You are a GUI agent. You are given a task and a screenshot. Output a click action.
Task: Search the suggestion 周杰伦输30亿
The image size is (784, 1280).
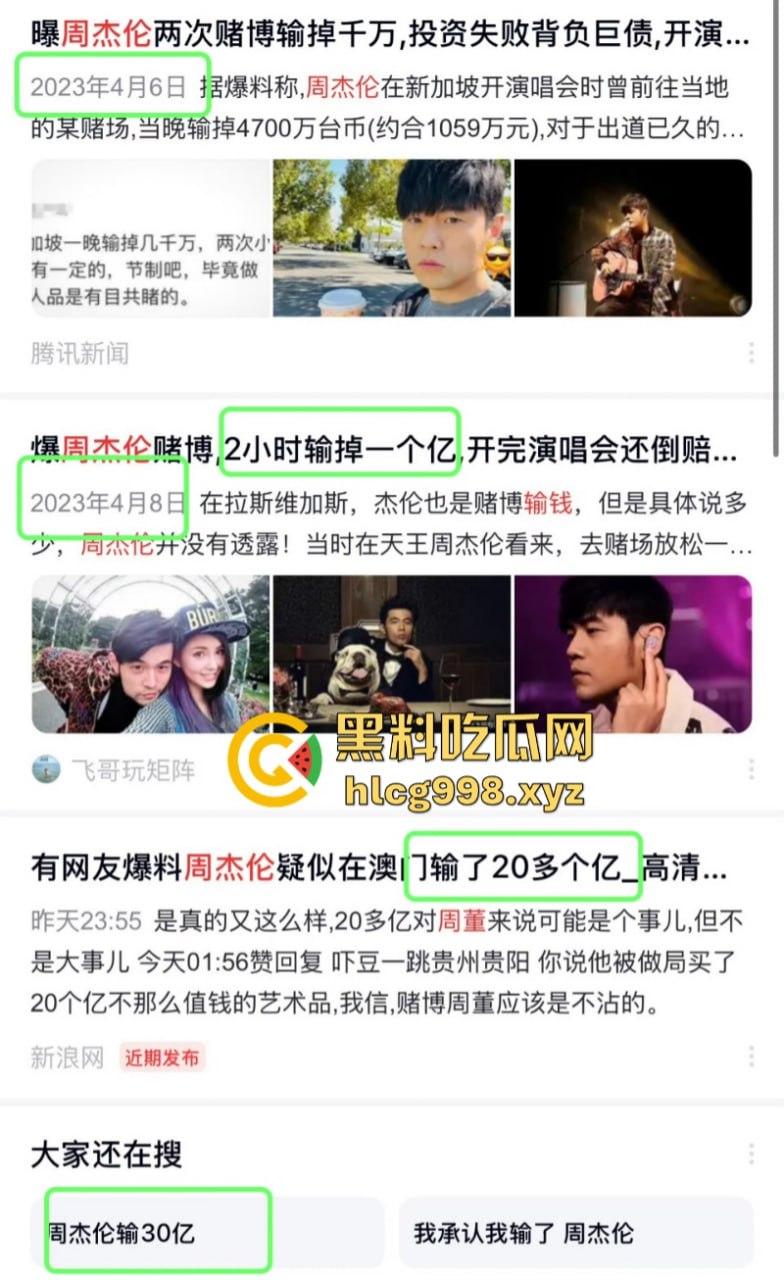coord(207,1232)
